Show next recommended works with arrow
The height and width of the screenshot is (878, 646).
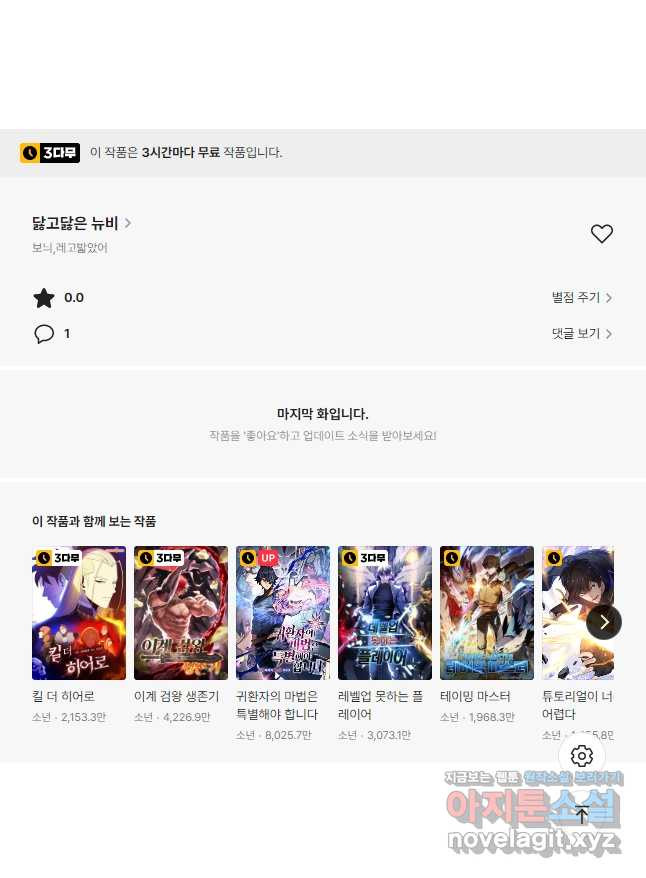point(604,622)
